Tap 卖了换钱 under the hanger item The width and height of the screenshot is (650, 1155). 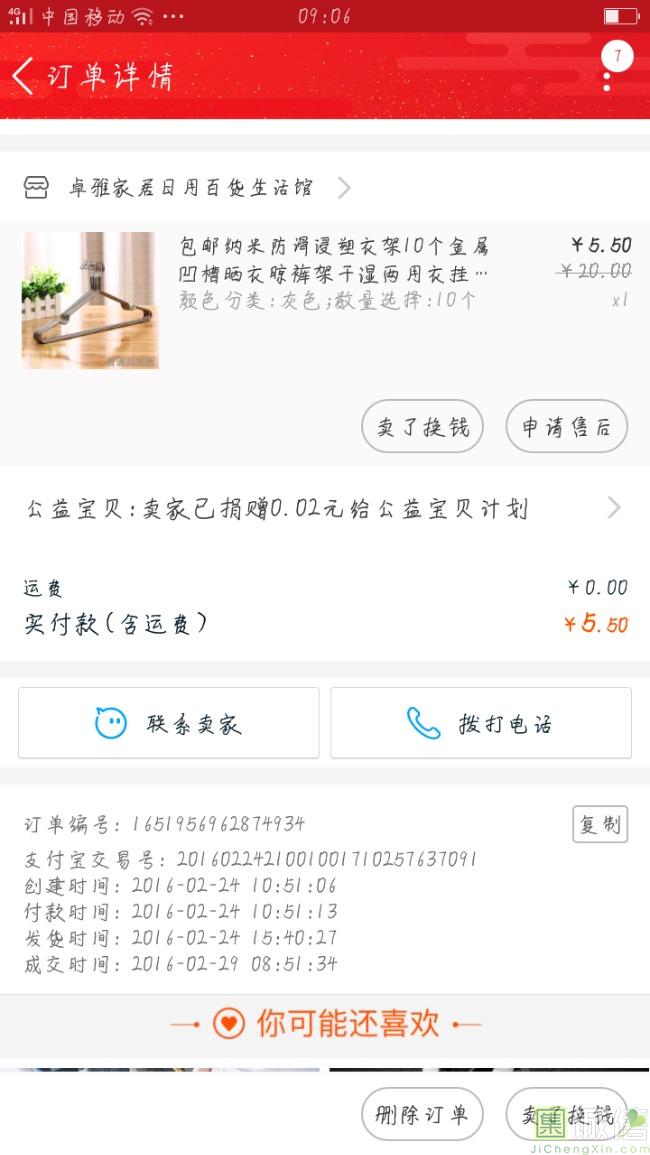[422, 427]
